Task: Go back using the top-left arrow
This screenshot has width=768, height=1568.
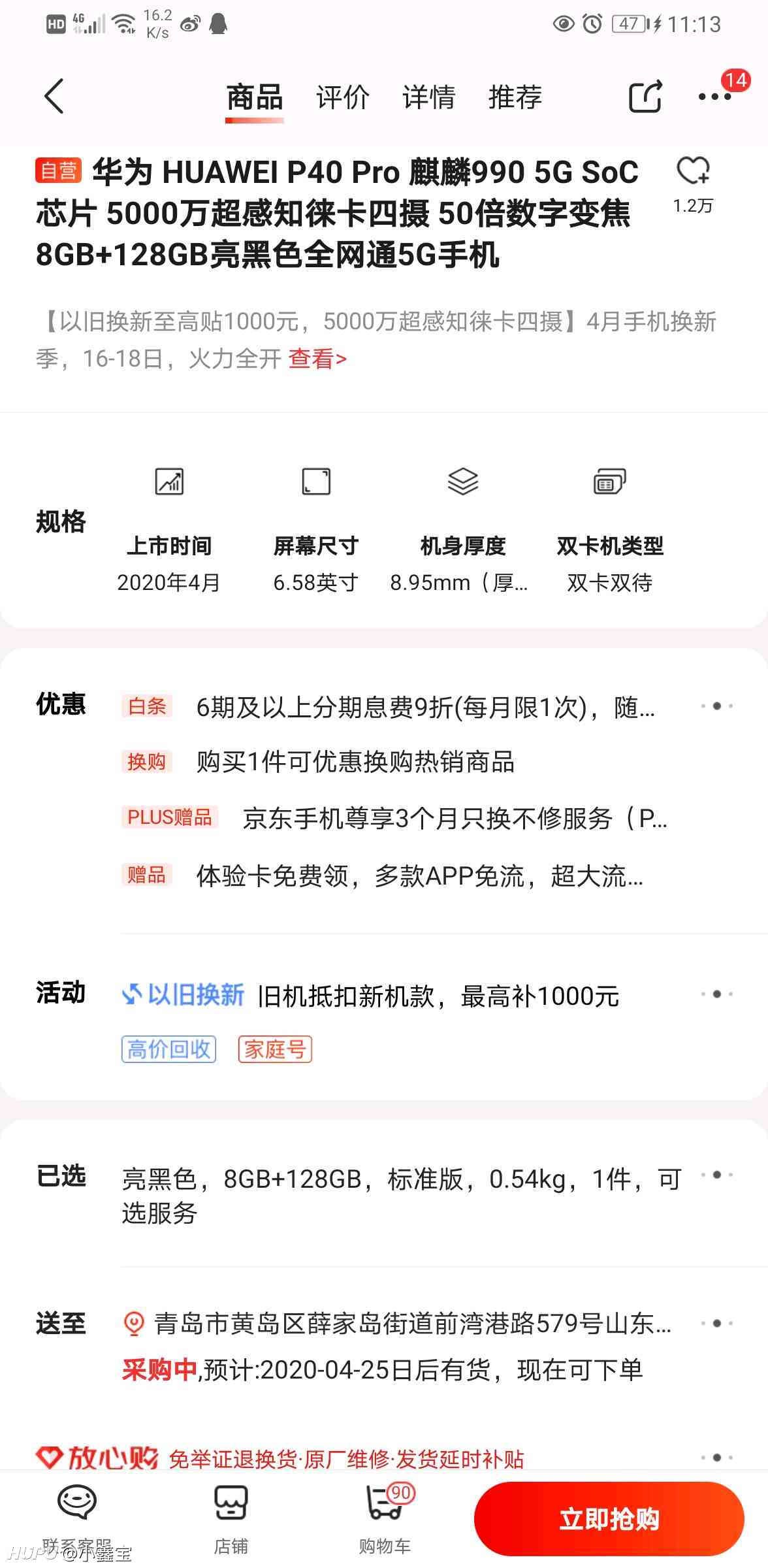Action: coord(54,97)
